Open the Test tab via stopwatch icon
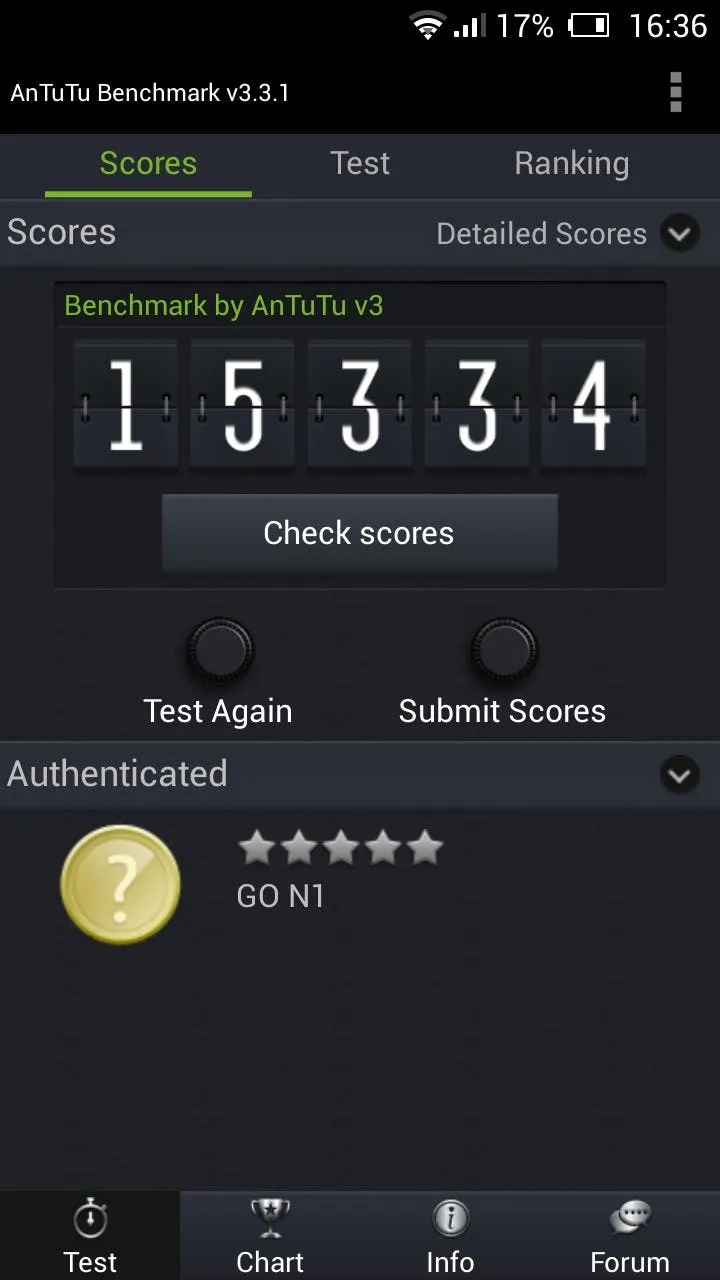 coord(90,1234)
